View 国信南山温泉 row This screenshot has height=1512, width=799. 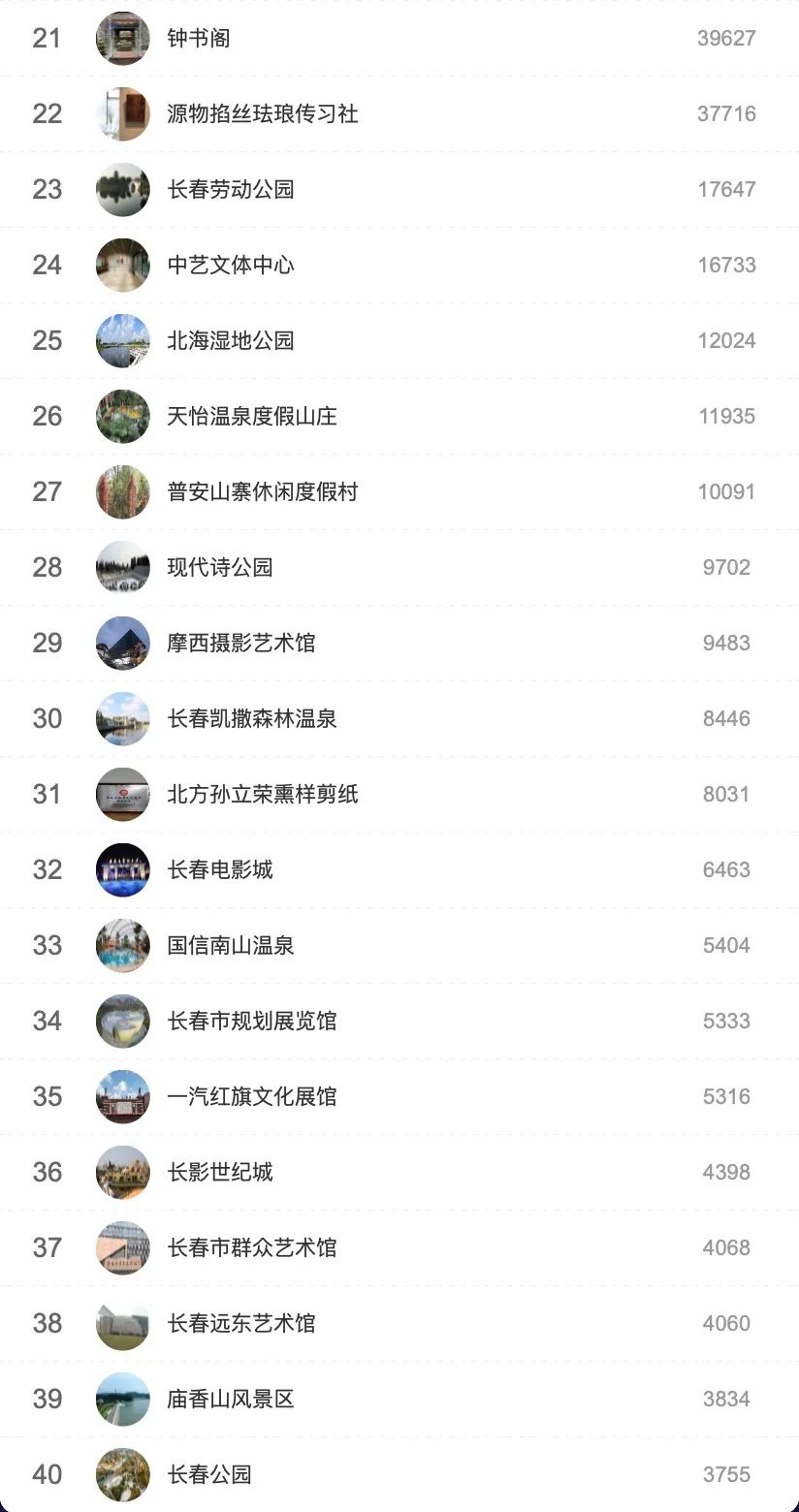pyautogui.click(x=231, y=946)
